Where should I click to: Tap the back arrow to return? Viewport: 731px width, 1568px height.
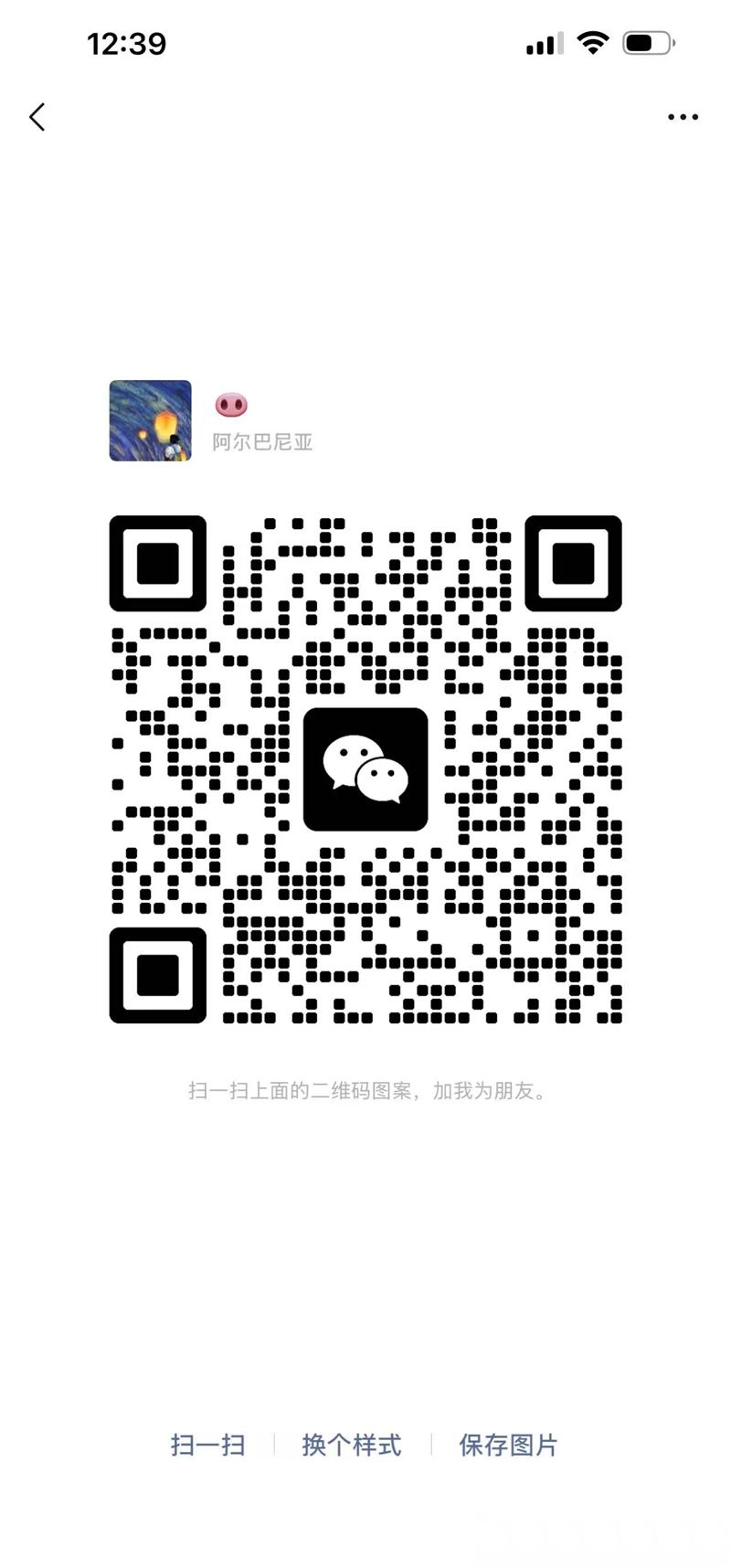(x=37, y=117)
